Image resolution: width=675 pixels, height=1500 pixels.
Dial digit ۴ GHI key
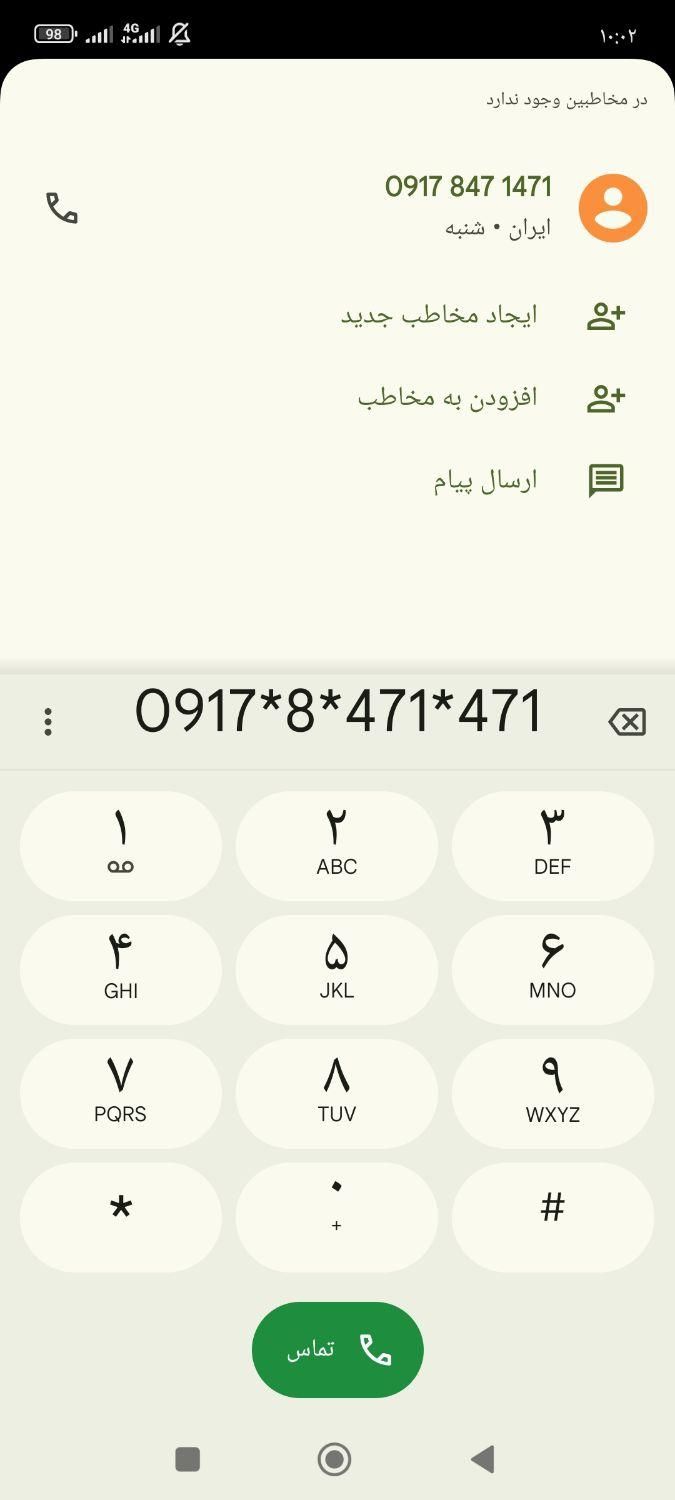tap(121, 970)
